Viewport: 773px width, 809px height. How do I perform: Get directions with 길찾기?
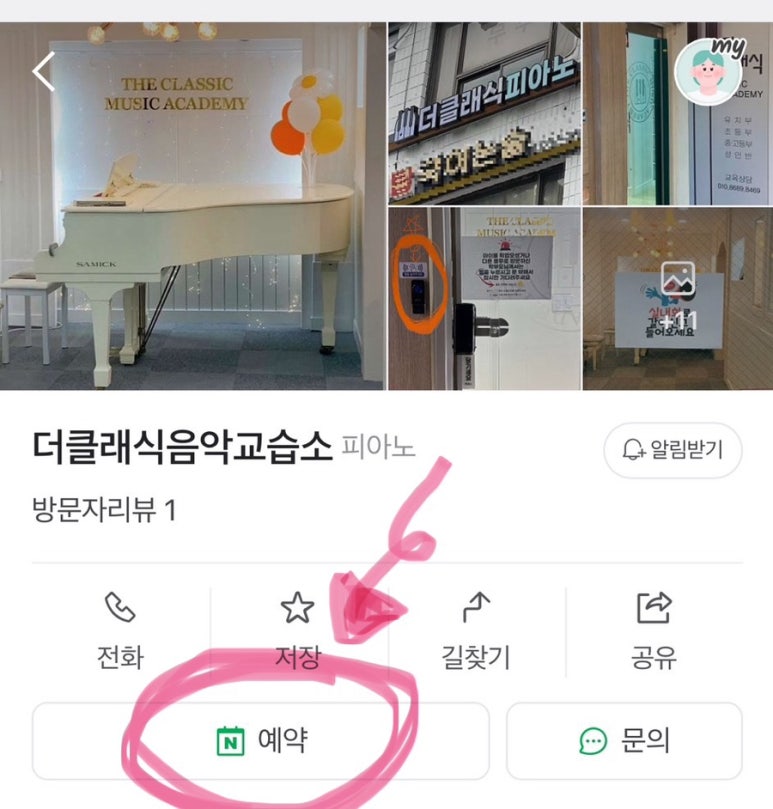(x=475, y=630)
